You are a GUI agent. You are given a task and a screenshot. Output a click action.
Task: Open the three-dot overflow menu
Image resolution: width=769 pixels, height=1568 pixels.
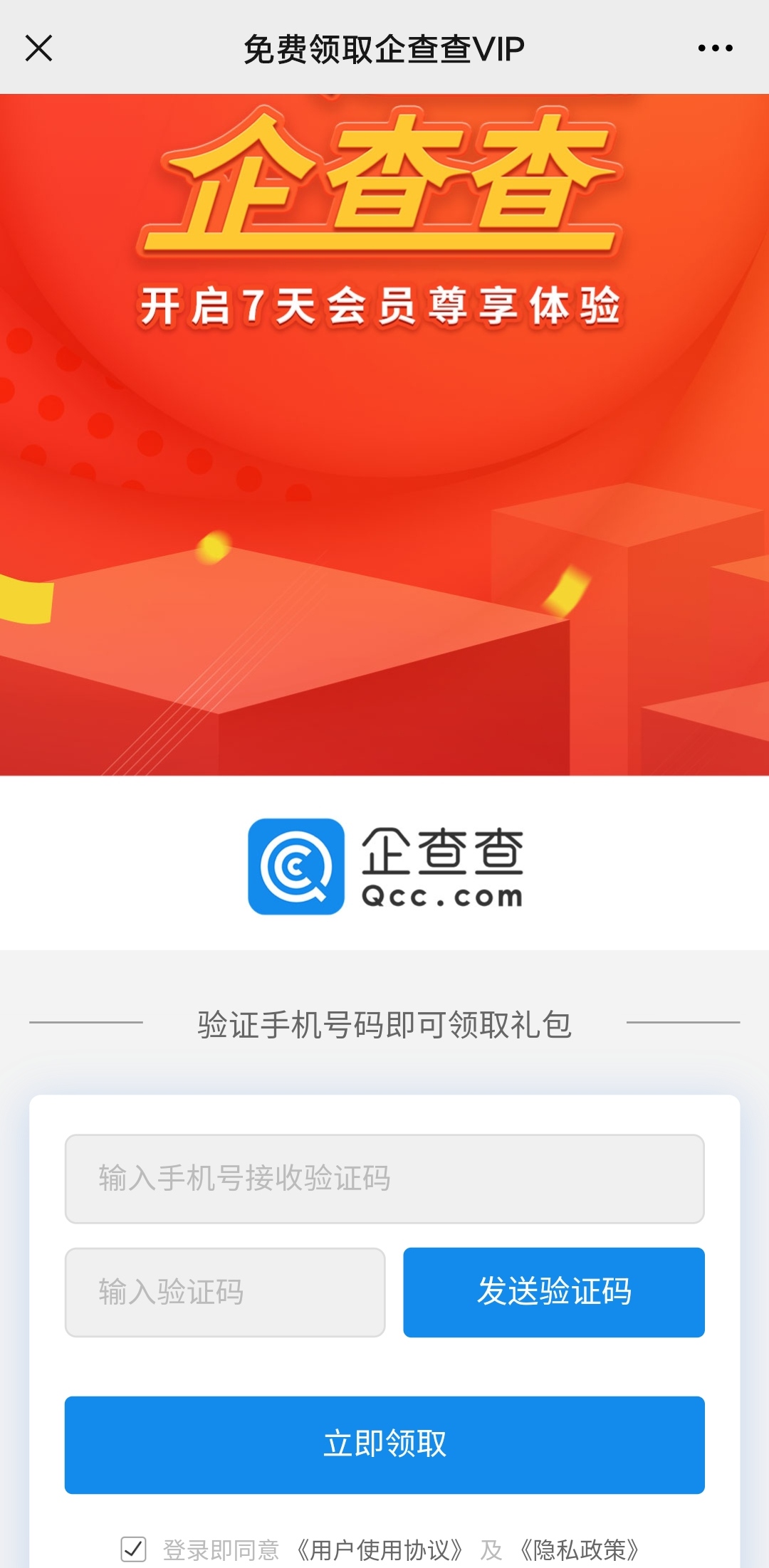pos(715,48)
